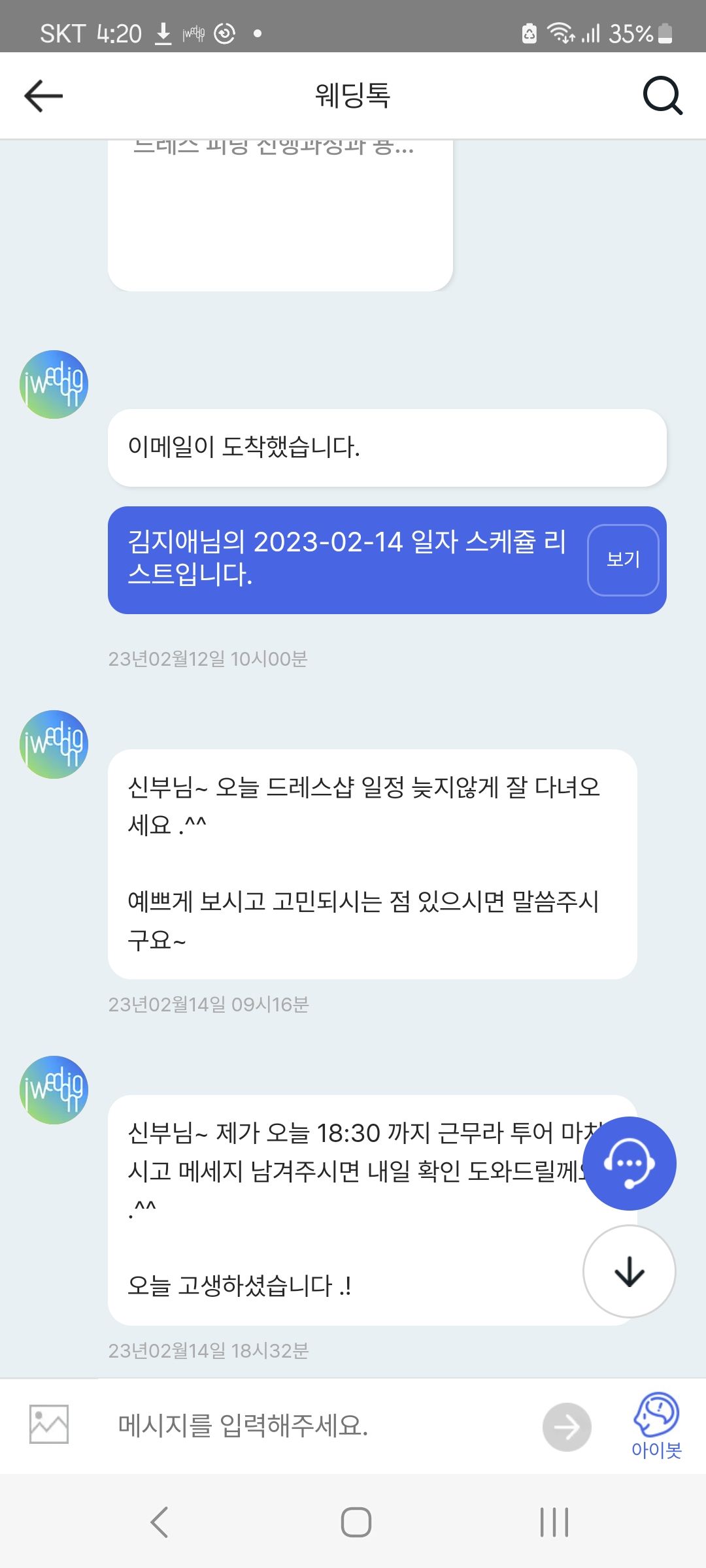Tap 보기 to view schedule list
The image size is (706, 1568).
tap(623, 560)
